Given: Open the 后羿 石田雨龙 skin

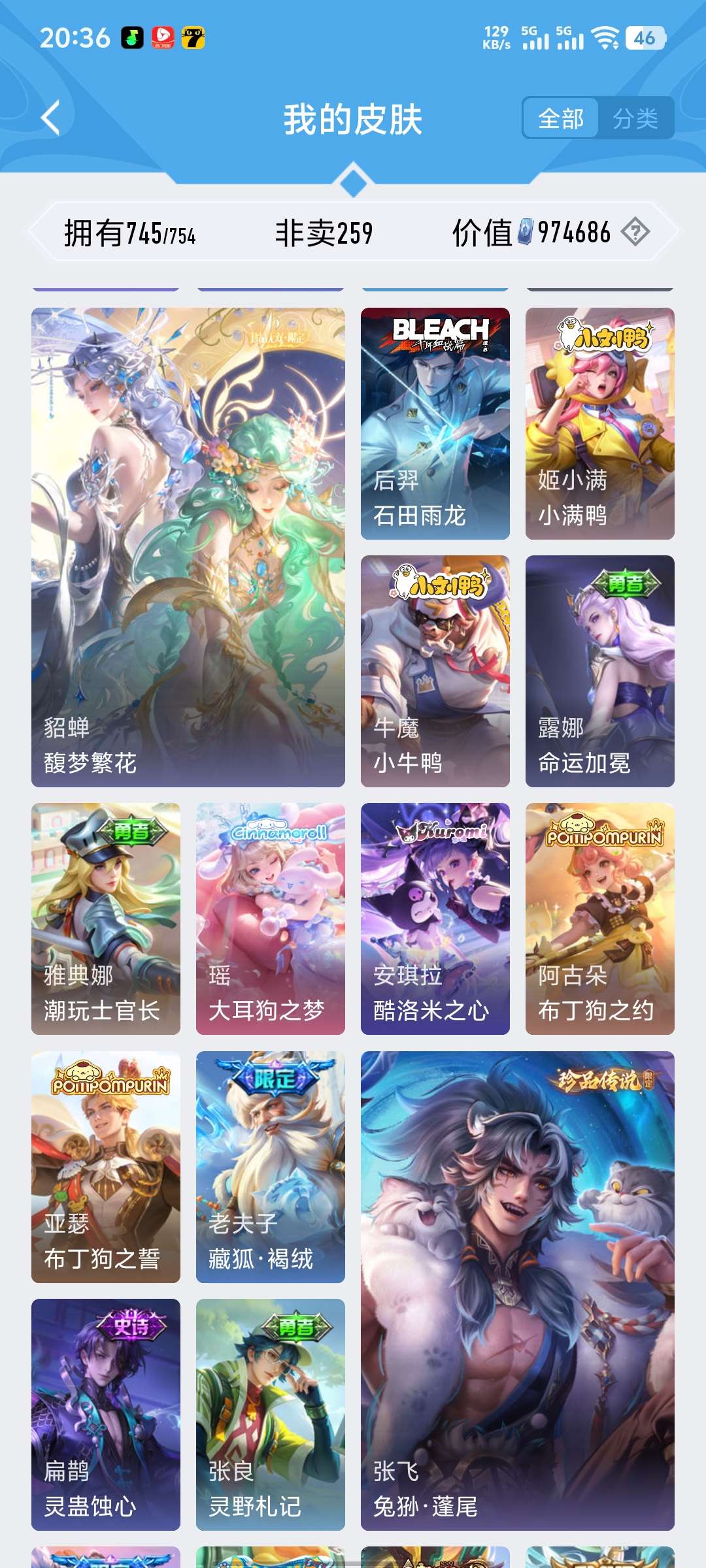Looking at the screenshot, I should [435, 423].
